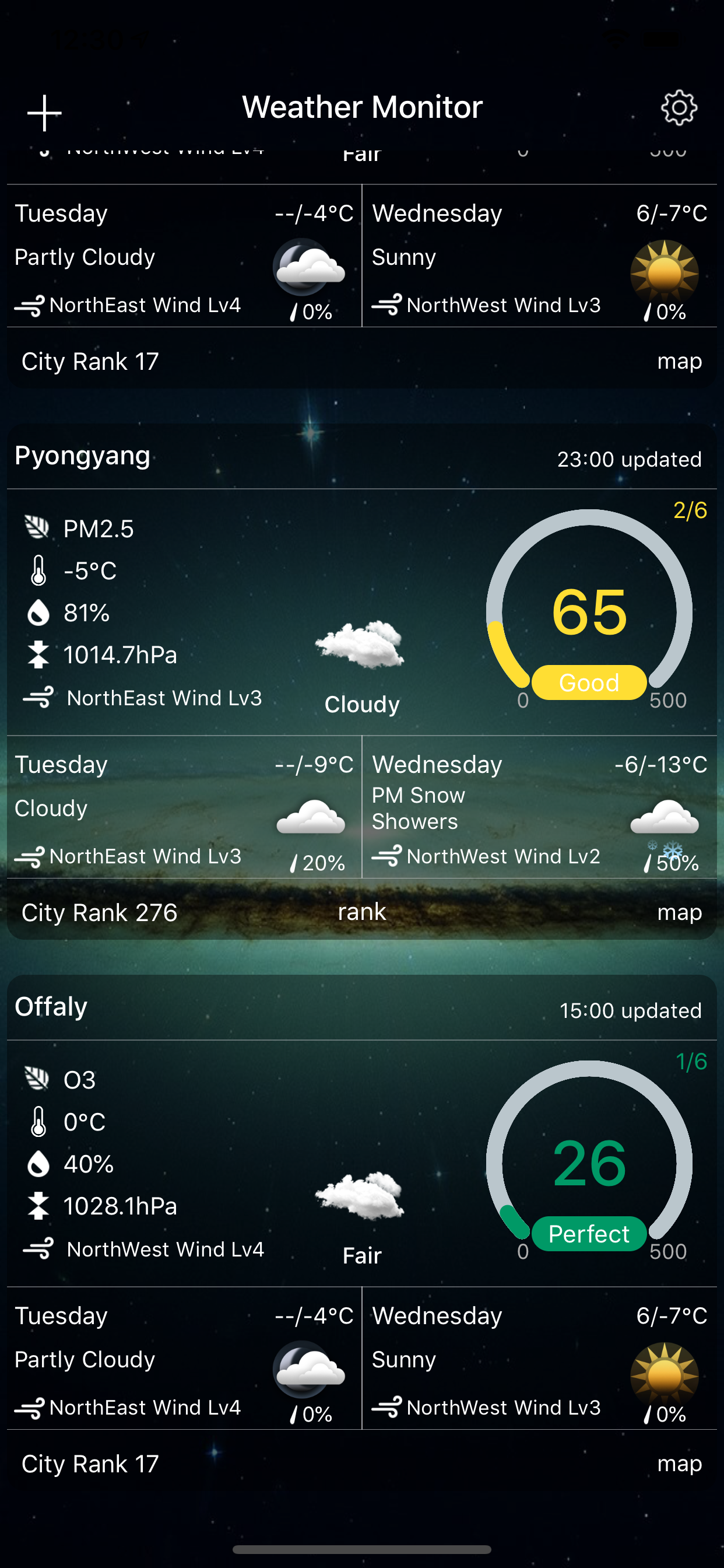Open the map link for Pyongyang

pyautogui.click(x=680, y=912)
